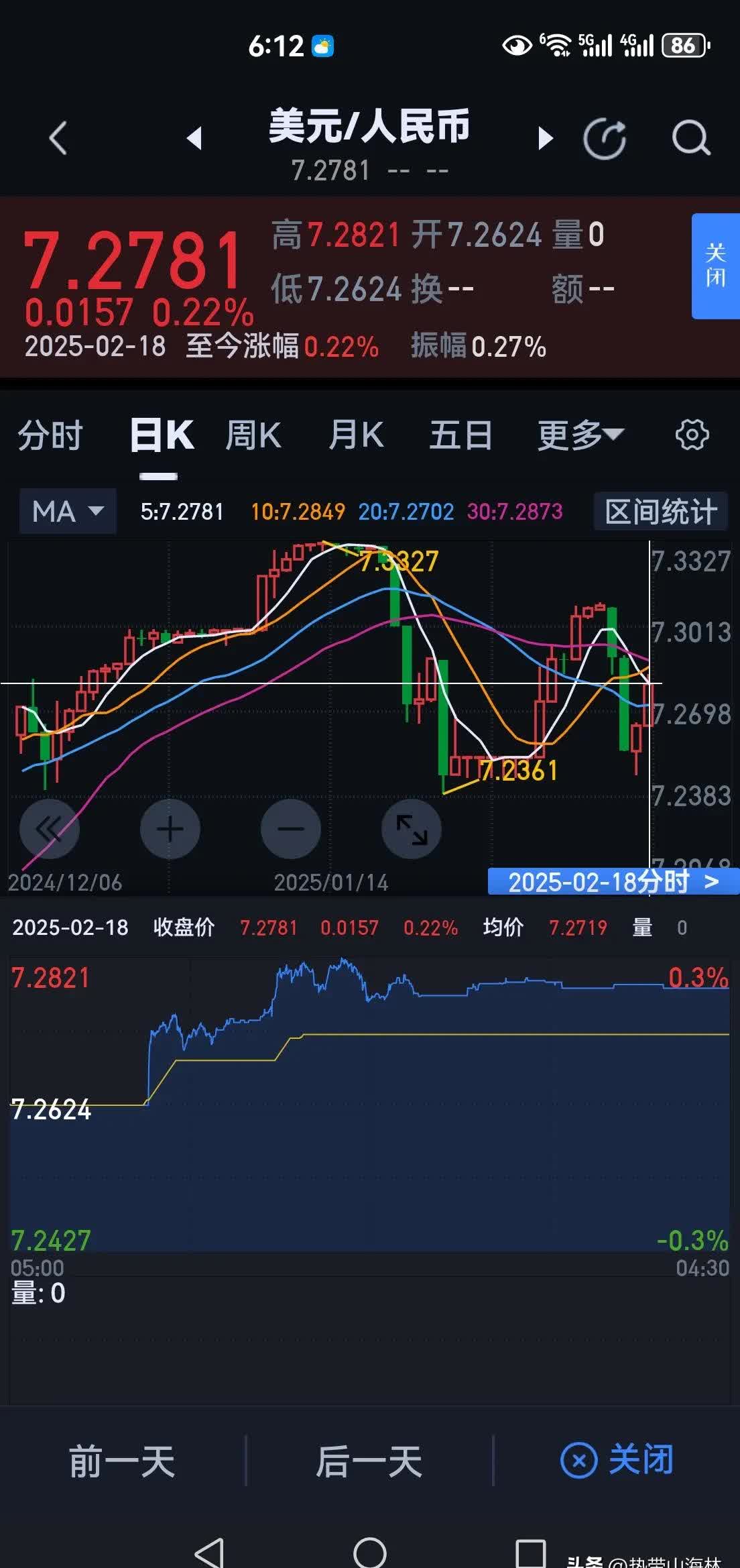Screen dimensions: 740x1568
Task: Tap the back arrow at top left
Action: tap(57, 139)
